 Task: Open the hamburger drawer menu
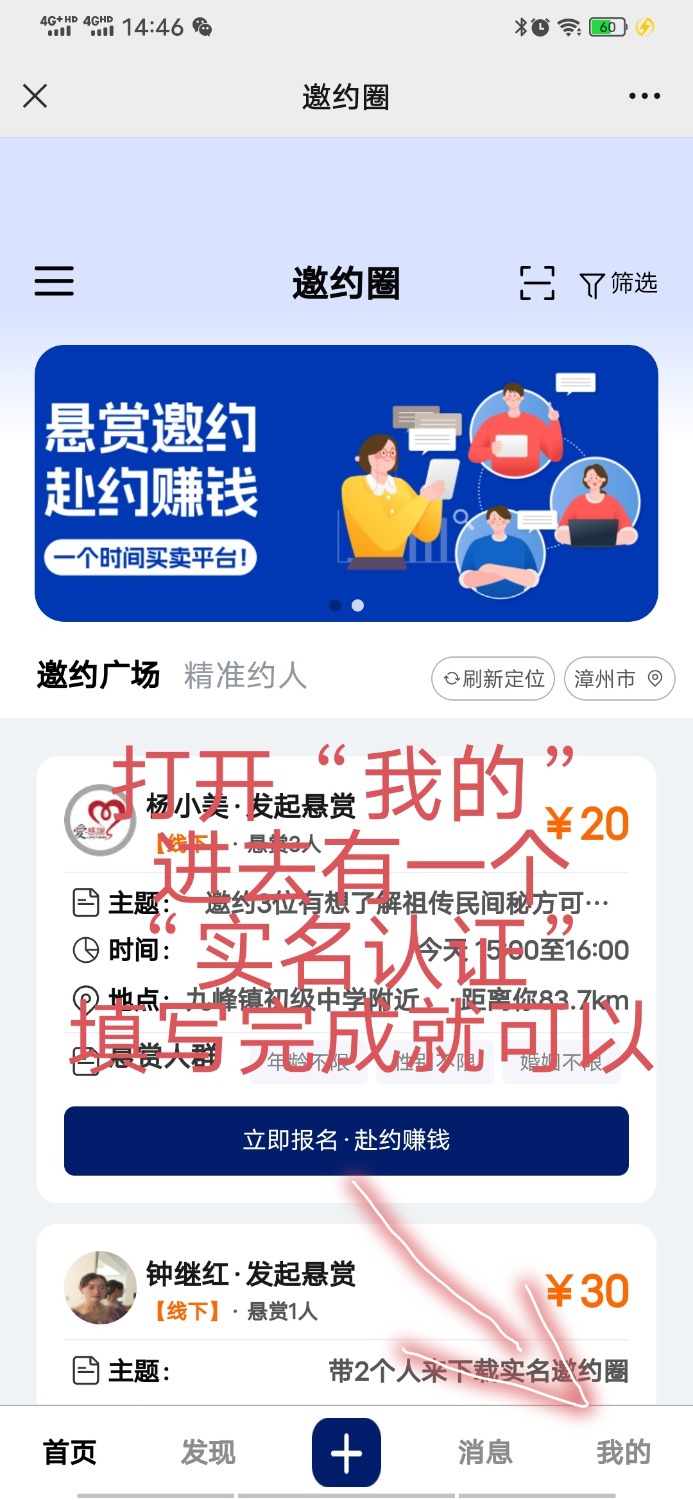tap(54, 281)
